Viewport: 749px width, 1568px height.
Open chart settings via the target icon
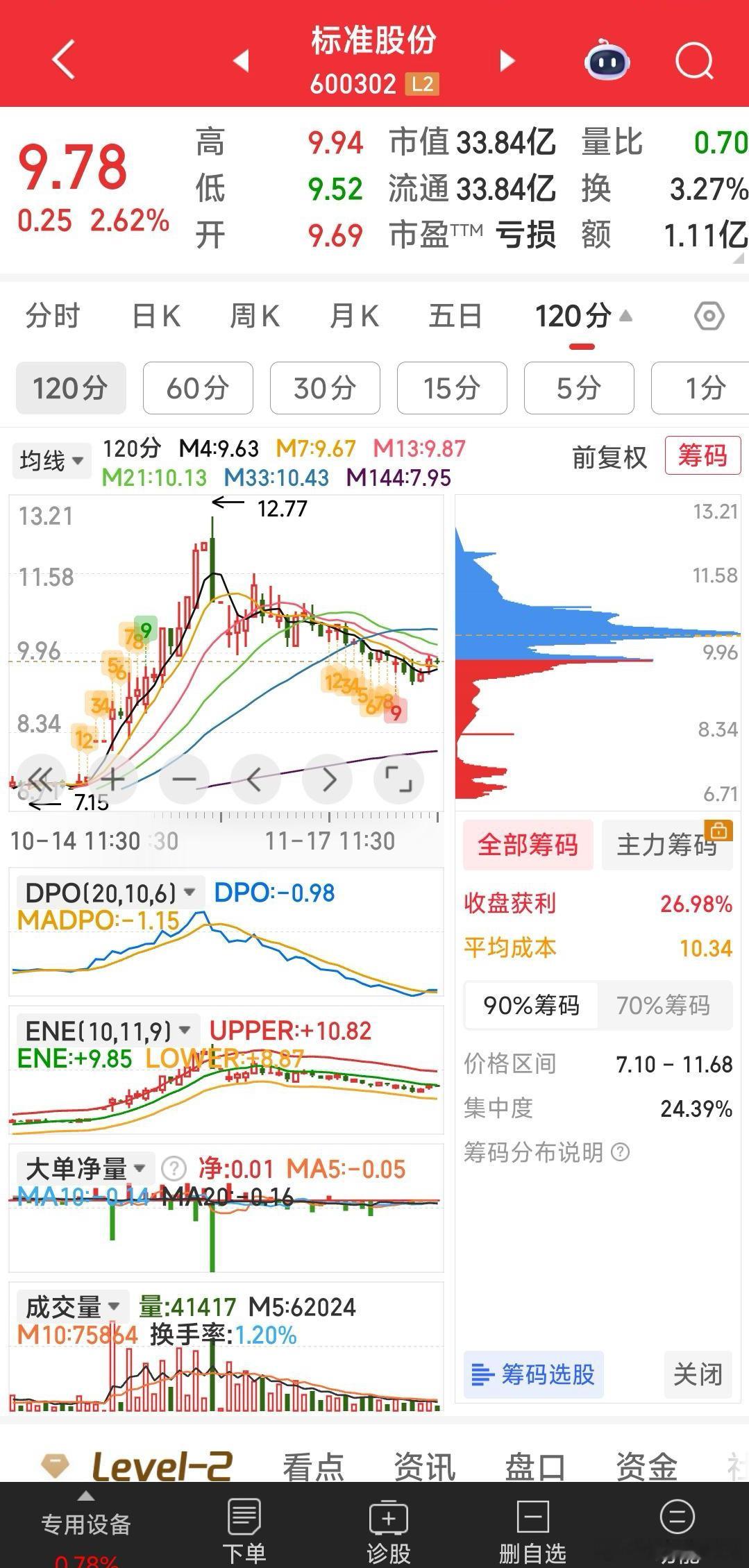[x=709, y=316]
